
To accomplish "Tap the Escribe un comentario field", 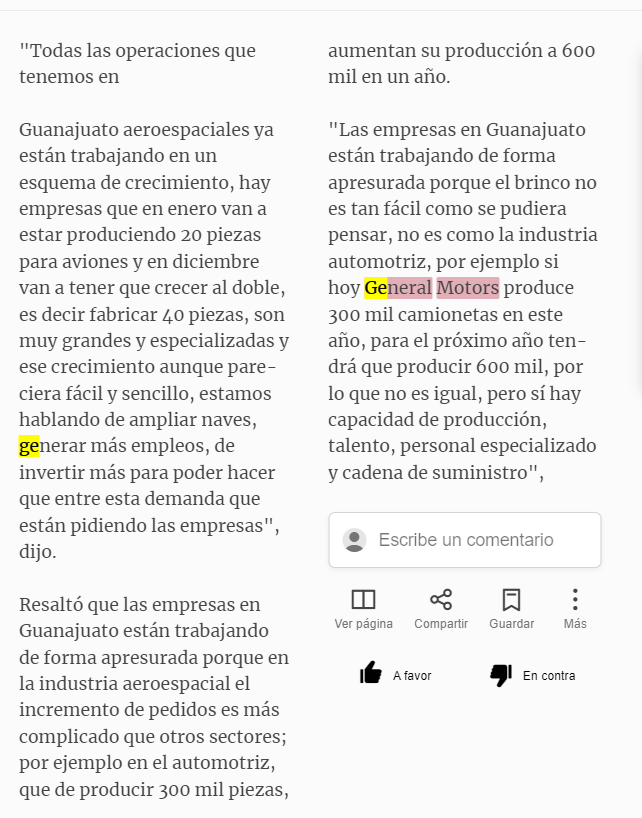I will click(465, 540).
